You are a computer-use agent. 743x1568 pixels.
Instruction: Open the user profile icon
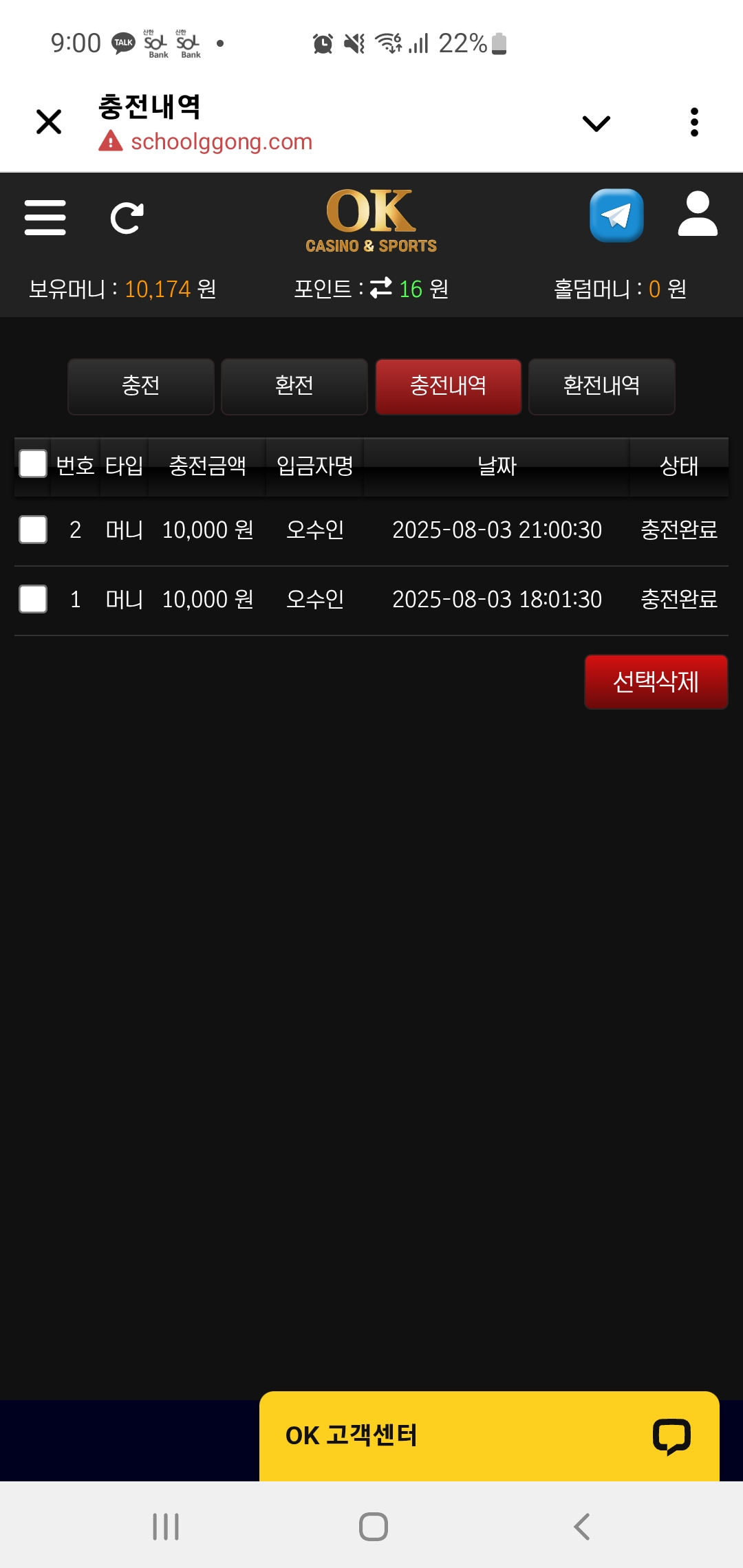click(698, 215)
